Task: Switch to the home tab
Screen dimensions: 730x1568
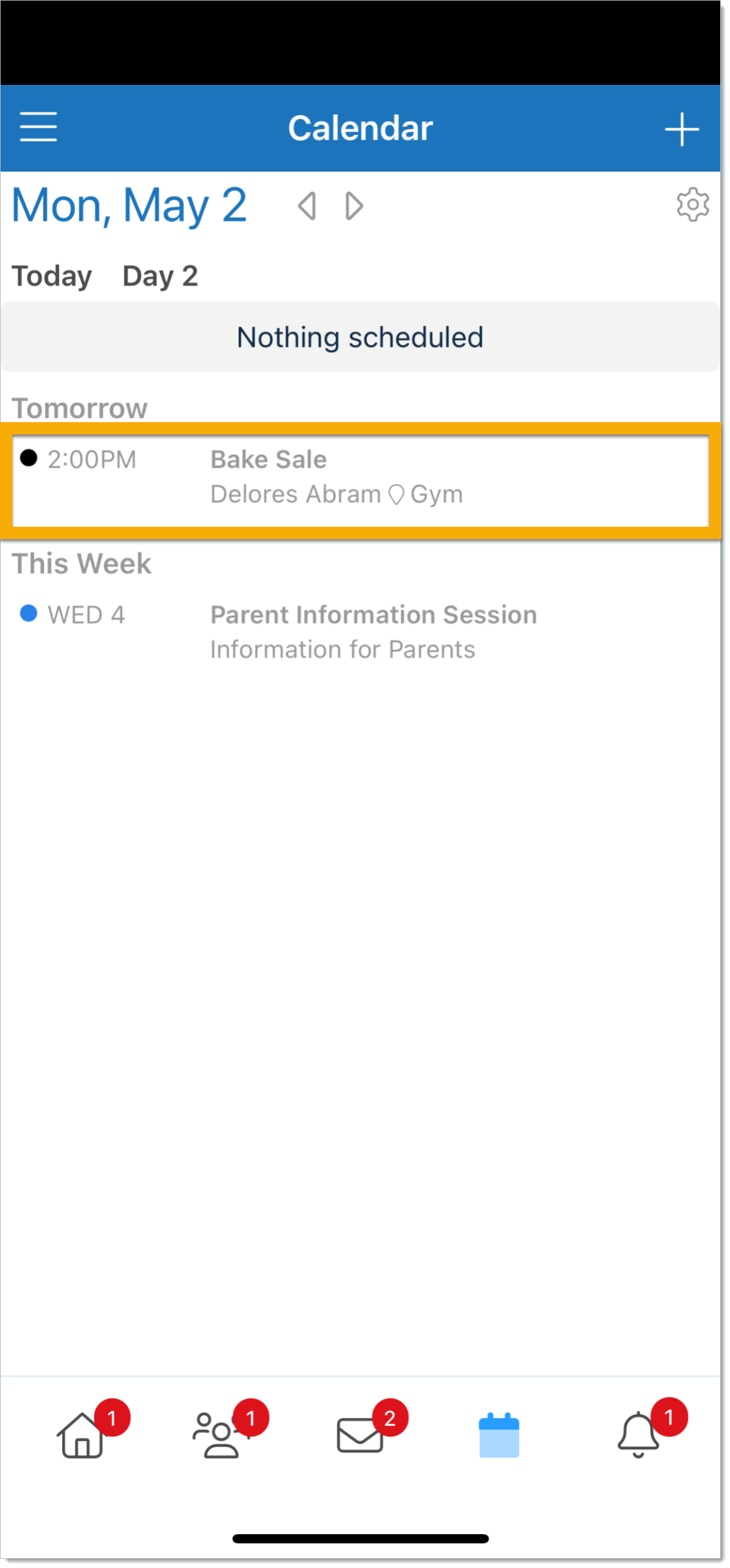Action: click(x=81, y=1435)
